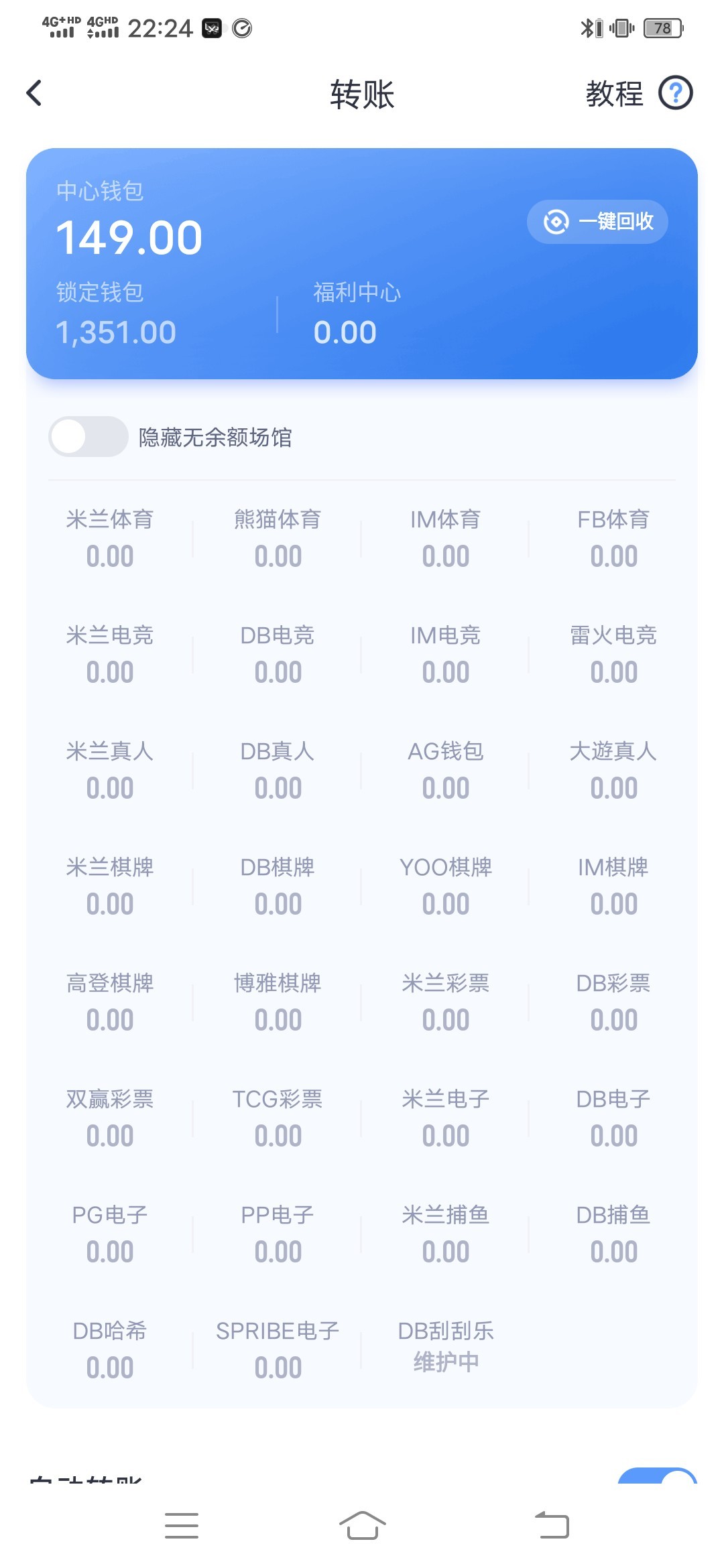Choose the IM体育 wallet

click(x=446, y=538)
